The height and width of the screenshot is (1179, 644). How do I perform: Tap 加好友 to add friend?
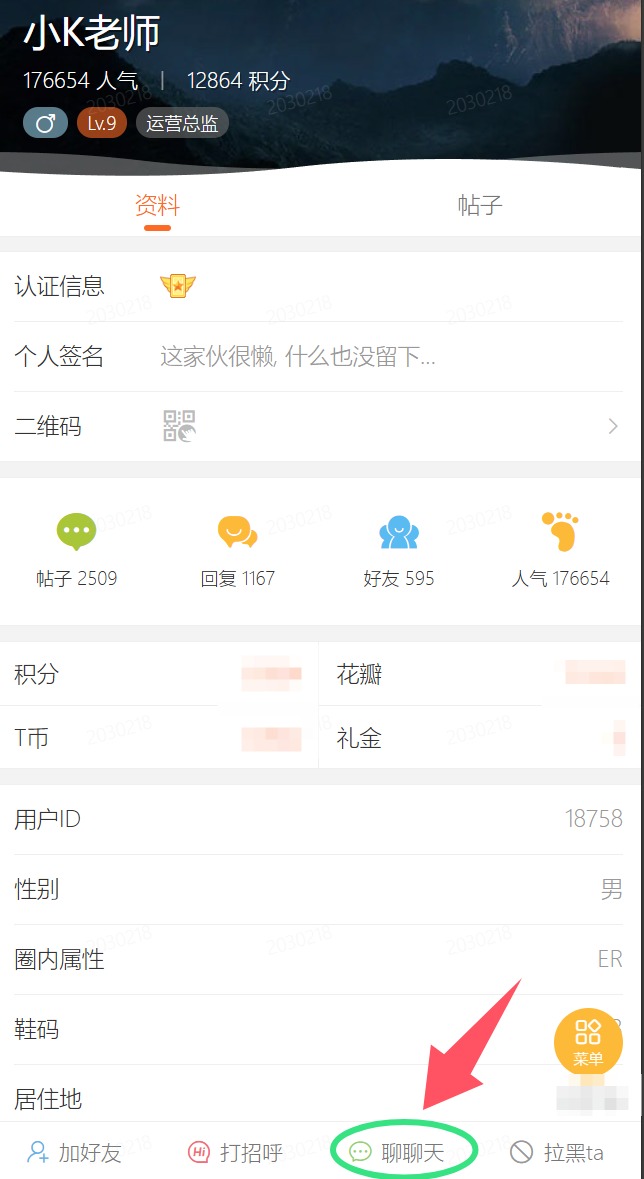pos(75,1152)
